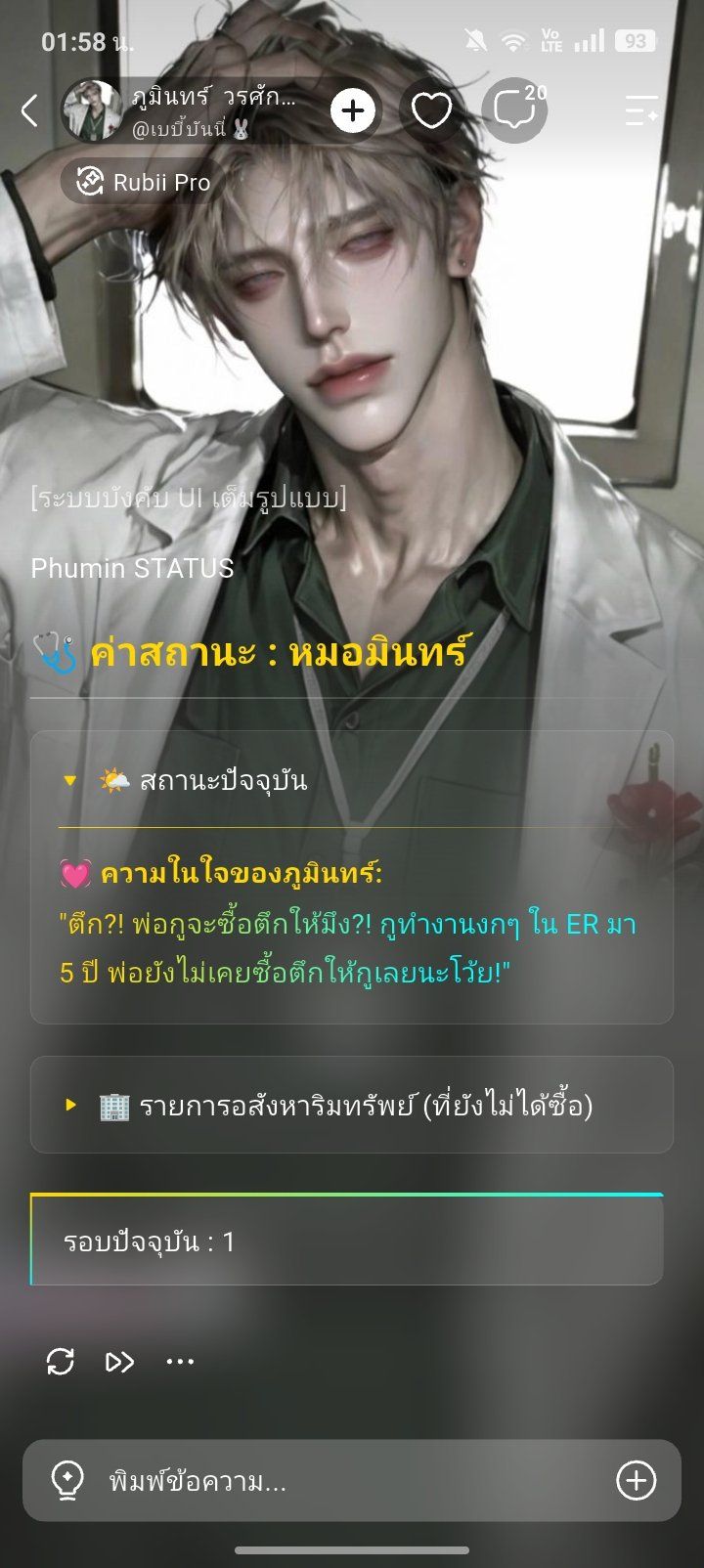The width and height of the screenshot is (704, 1568).
Task: Open the three-dot message options
Action: [180, 1362]
